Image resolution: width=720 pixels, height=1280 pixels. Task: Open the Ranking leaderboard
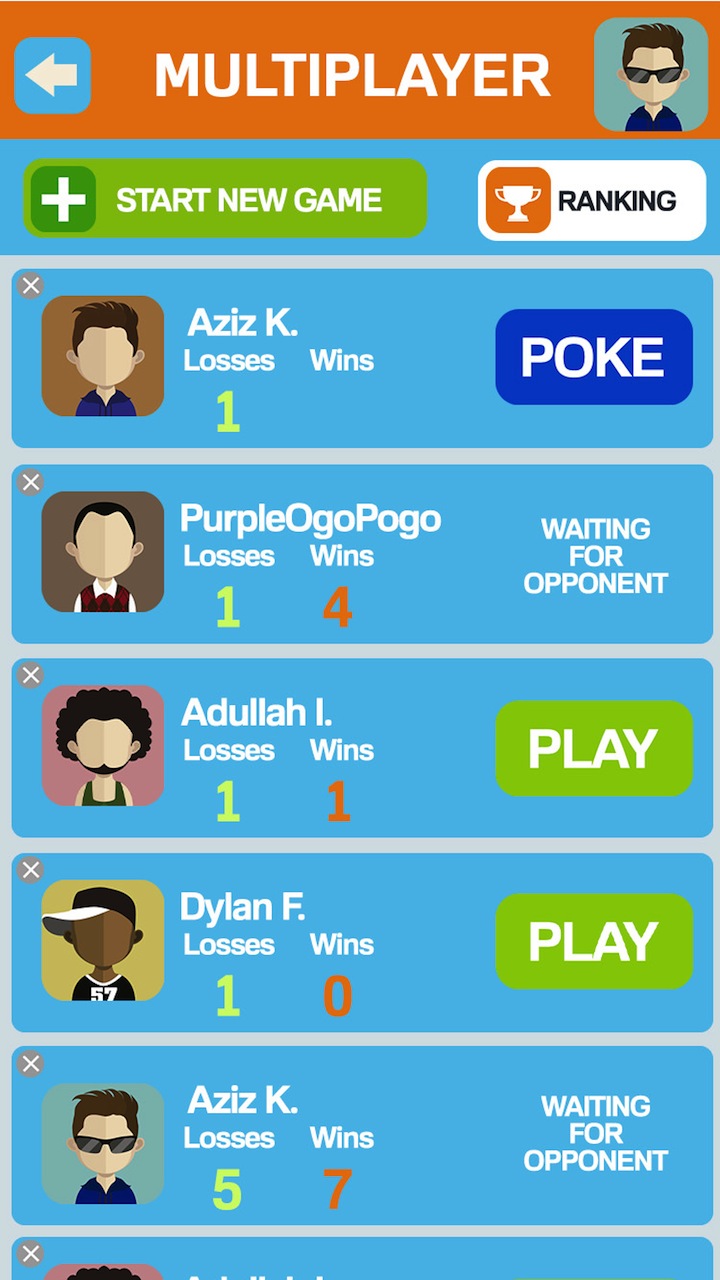[592, 200]
